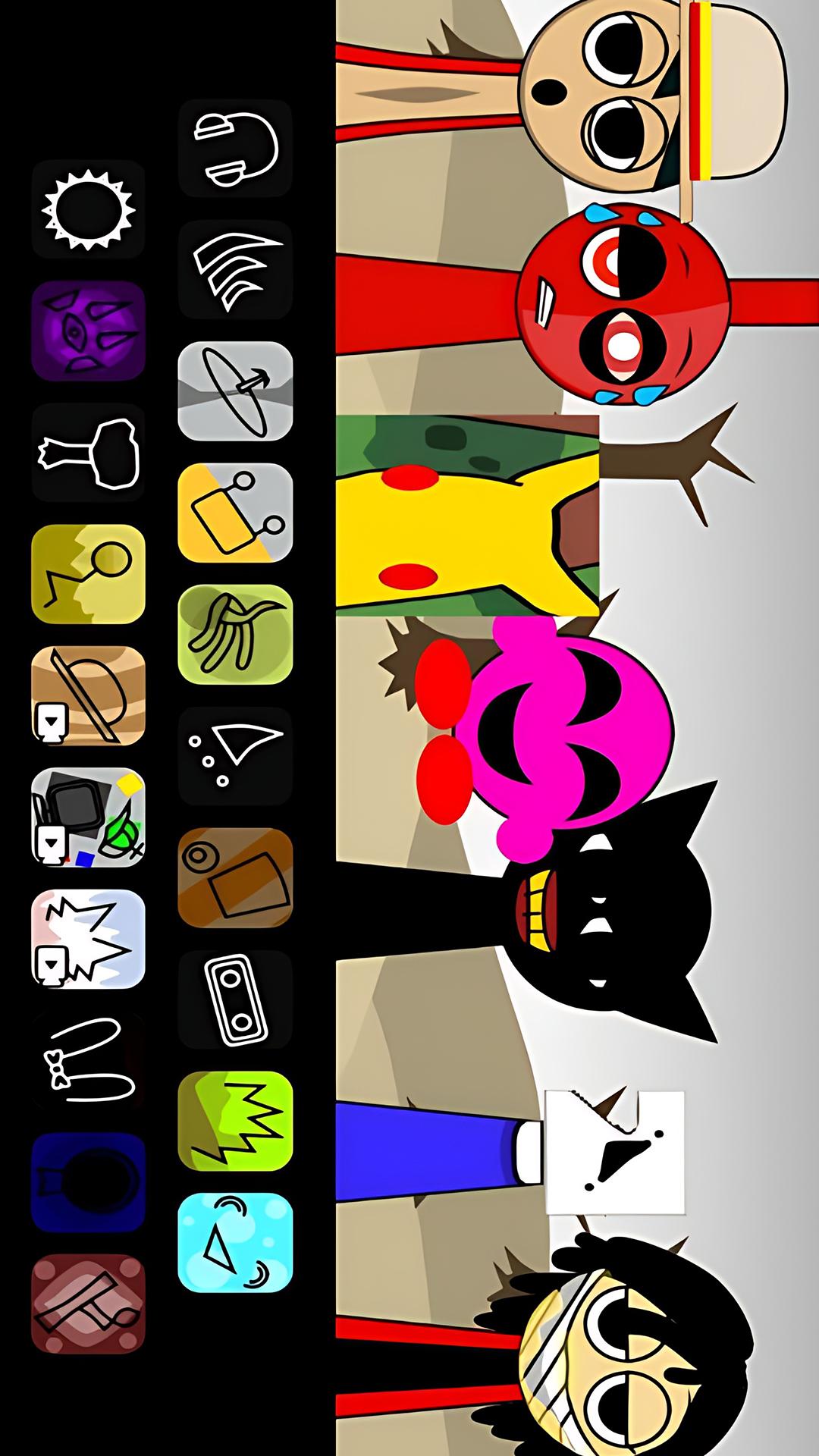Select the tan hat sound icon
This screenshot has height=1456, width=819.
(88, 695)
